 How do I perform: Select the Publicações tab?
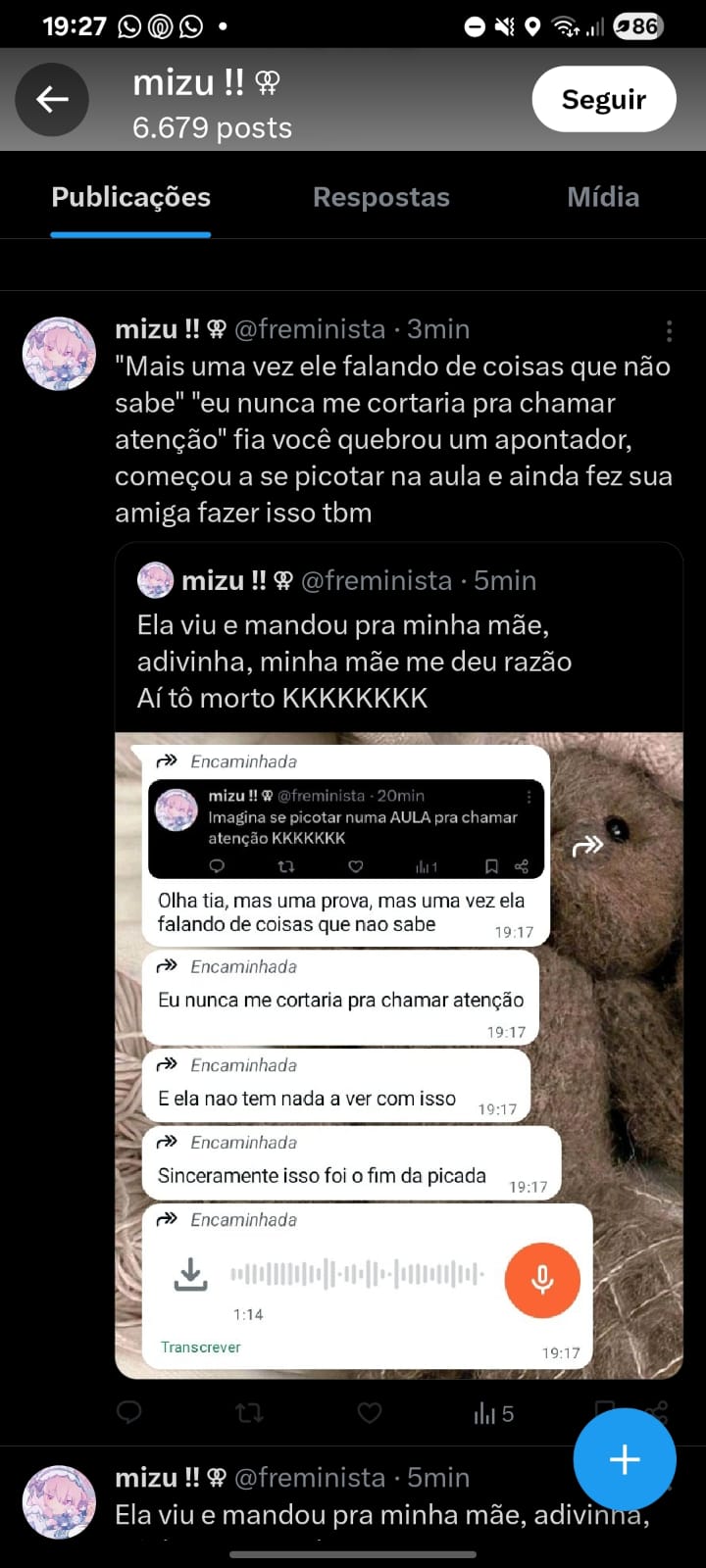[x=130, y=197]
